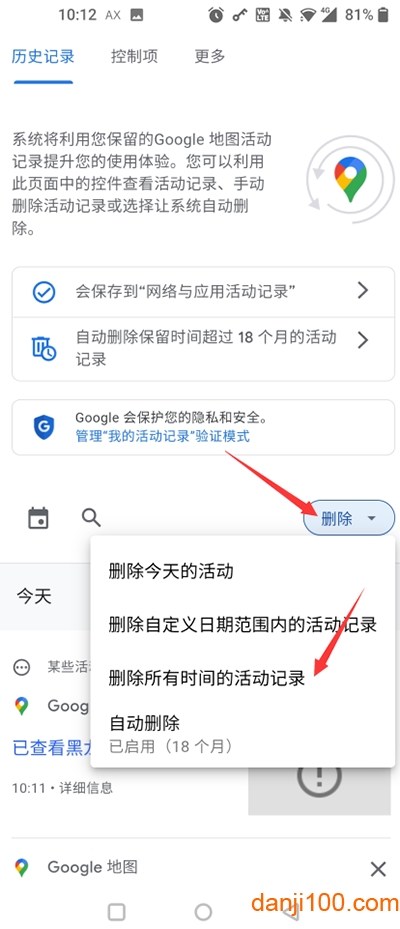400x929 pixels.
Task: Tap the 管理"我的活动记录"验证模式 link
Action: 163,437
